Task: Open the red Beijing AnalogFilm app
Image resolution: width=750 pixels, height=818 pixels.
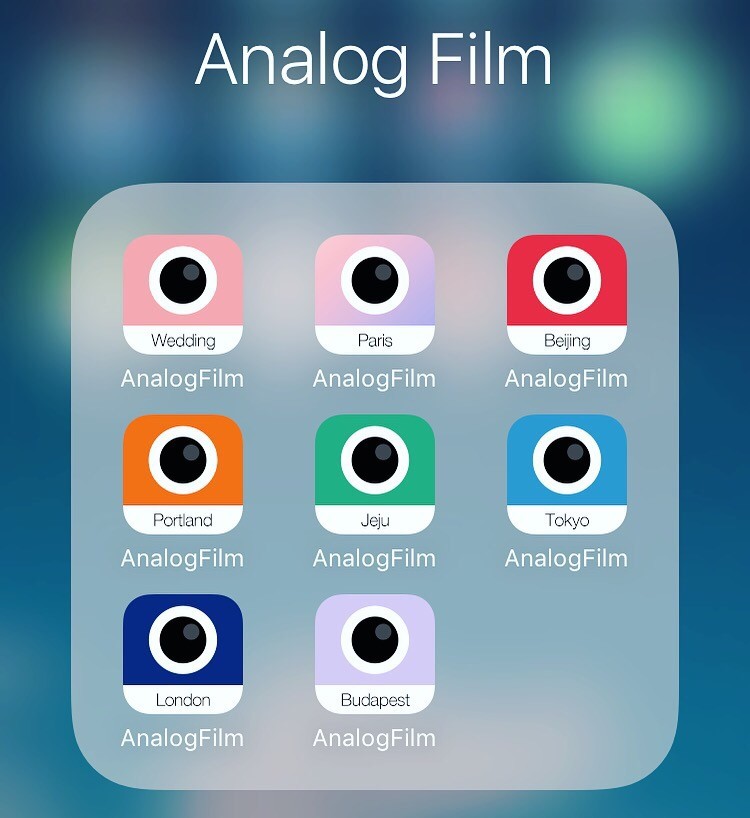Action: [567, 294]
